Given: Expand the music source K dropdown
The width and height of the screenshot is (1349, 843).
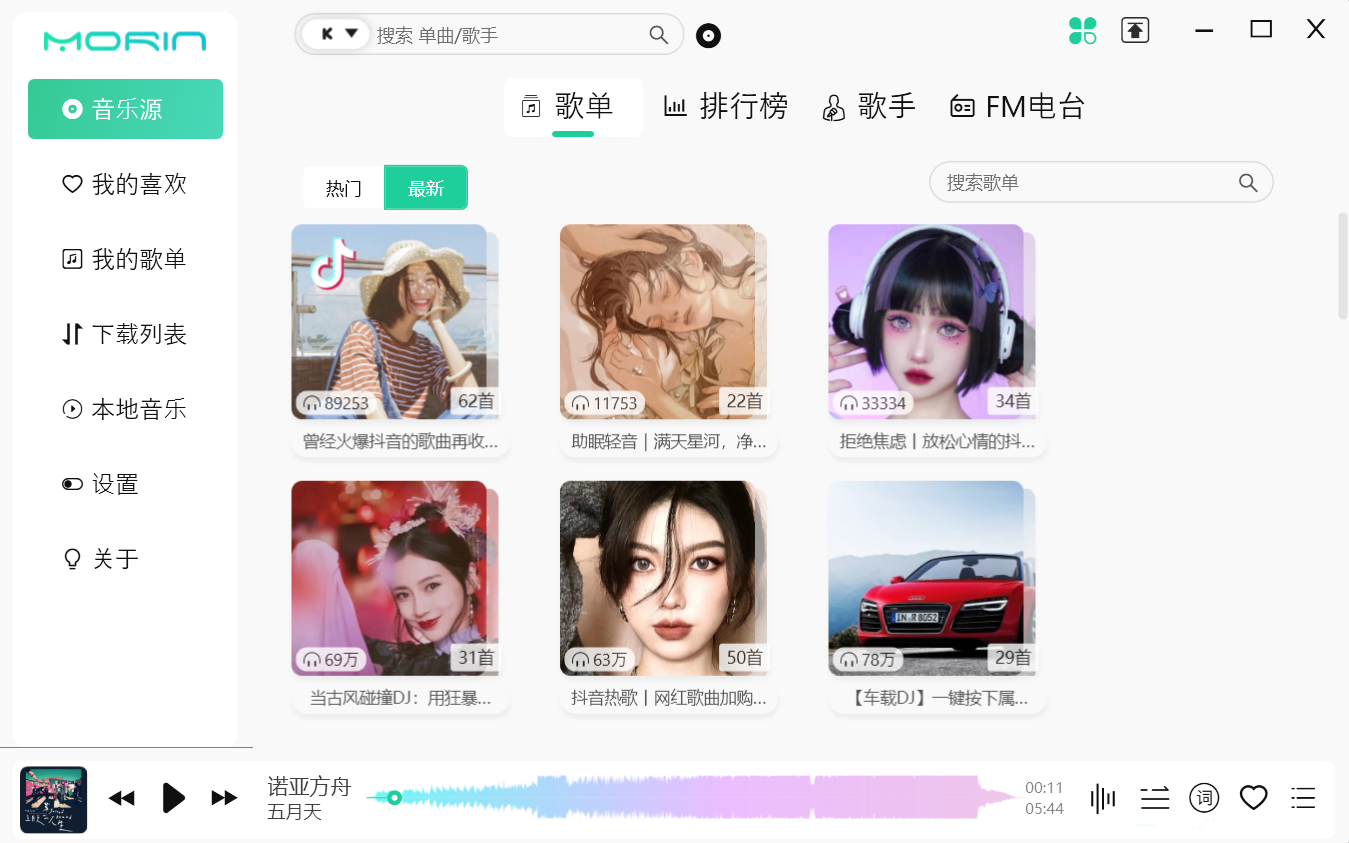Looking at the screenshot, I should pyautogui.click(x=338, y=34).
